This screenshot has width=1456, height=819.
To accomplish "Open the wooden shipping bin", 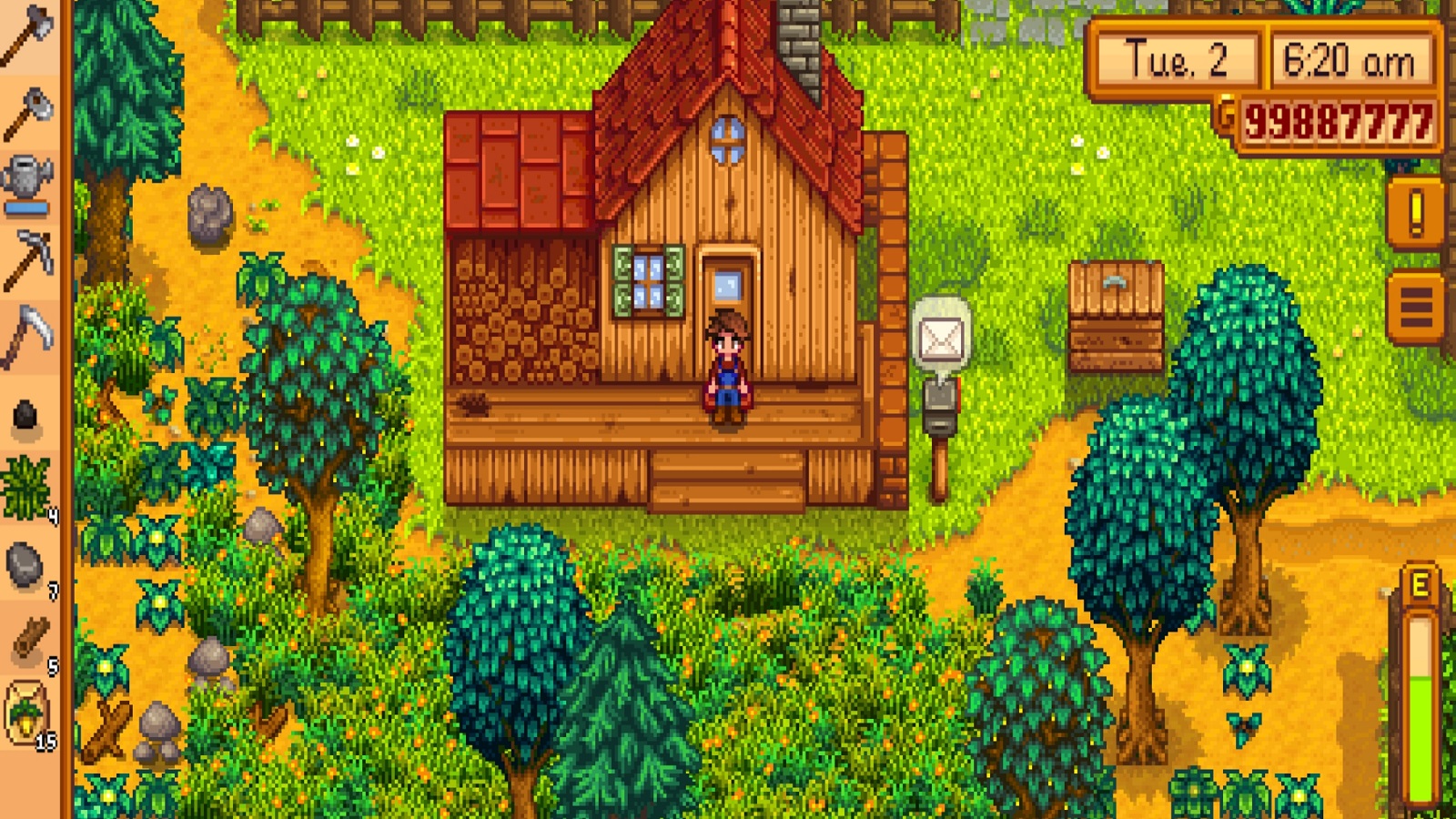I will (x=1116, y=316).
